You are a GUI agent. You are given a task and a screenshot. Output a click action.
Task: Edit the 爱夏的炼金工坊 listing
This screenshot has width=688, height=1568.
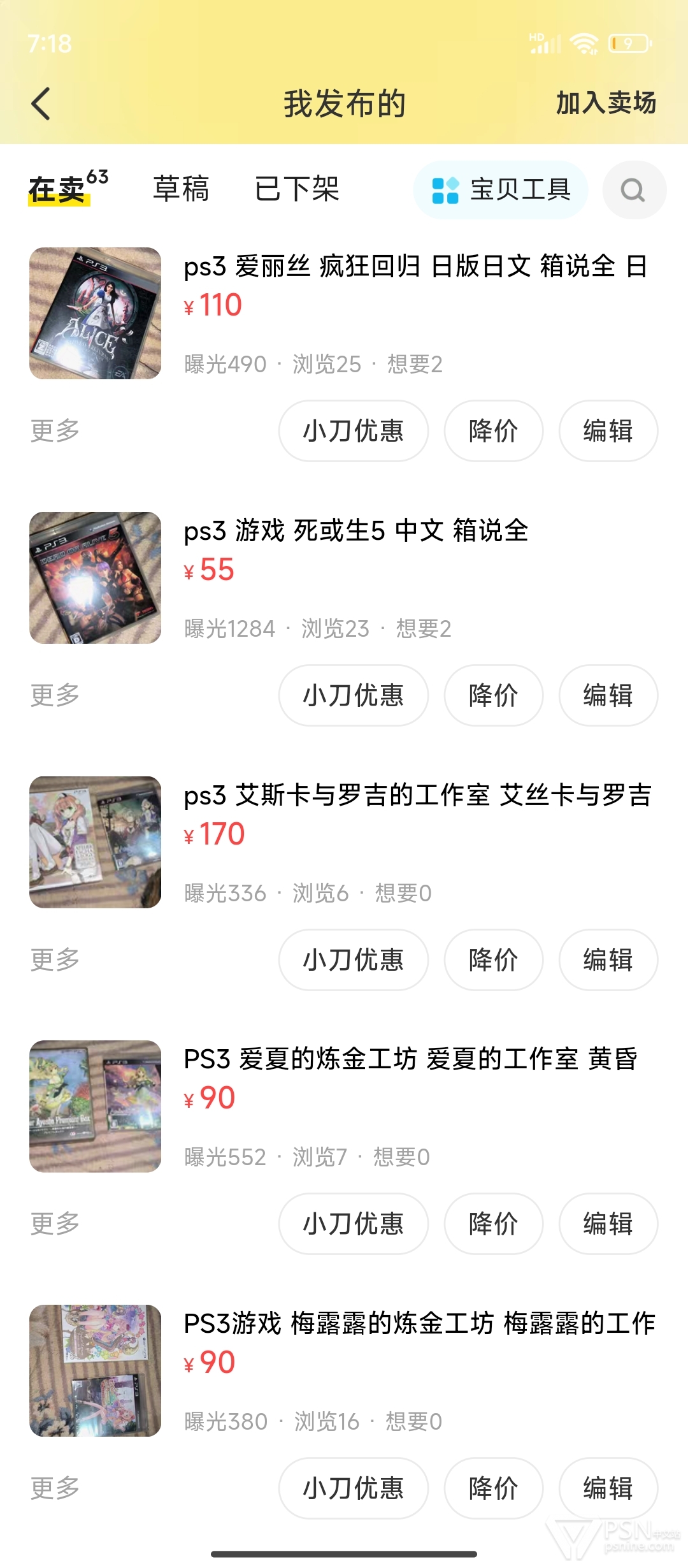(x=608, y=1224)
